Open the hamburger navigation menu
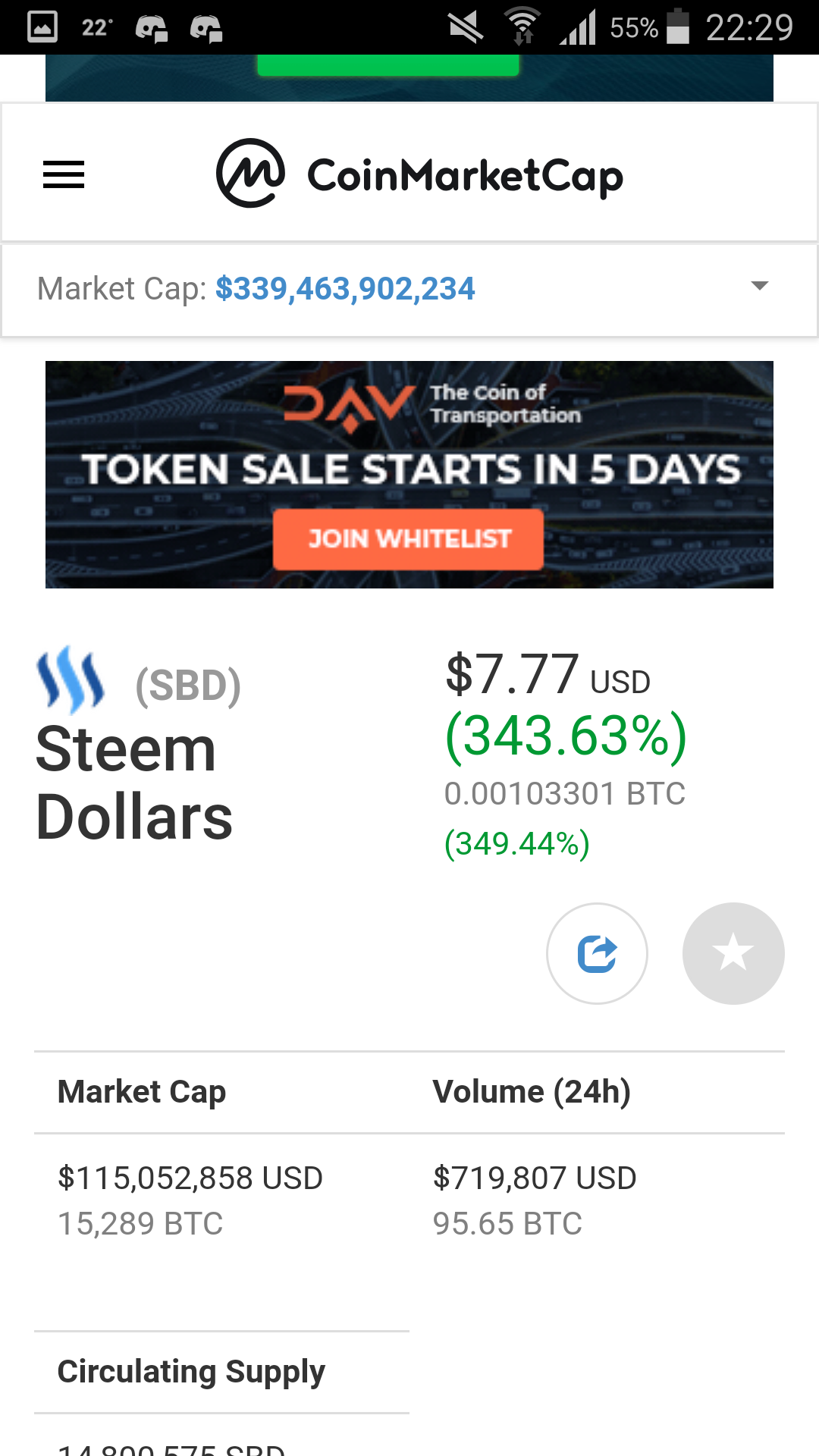The image size is (819, 1456). point(64,174)
